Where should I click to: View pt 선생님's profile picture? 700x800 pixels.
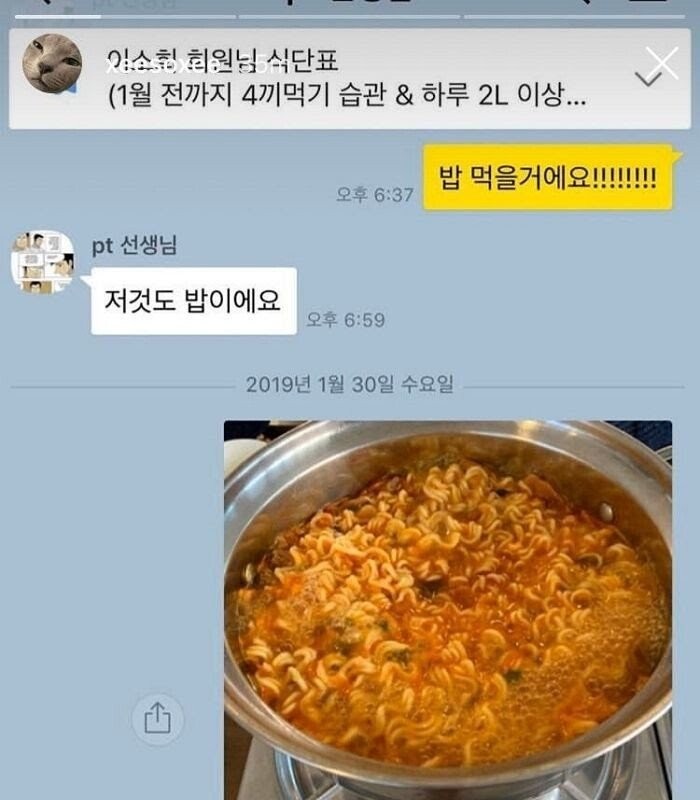(43, 262)
